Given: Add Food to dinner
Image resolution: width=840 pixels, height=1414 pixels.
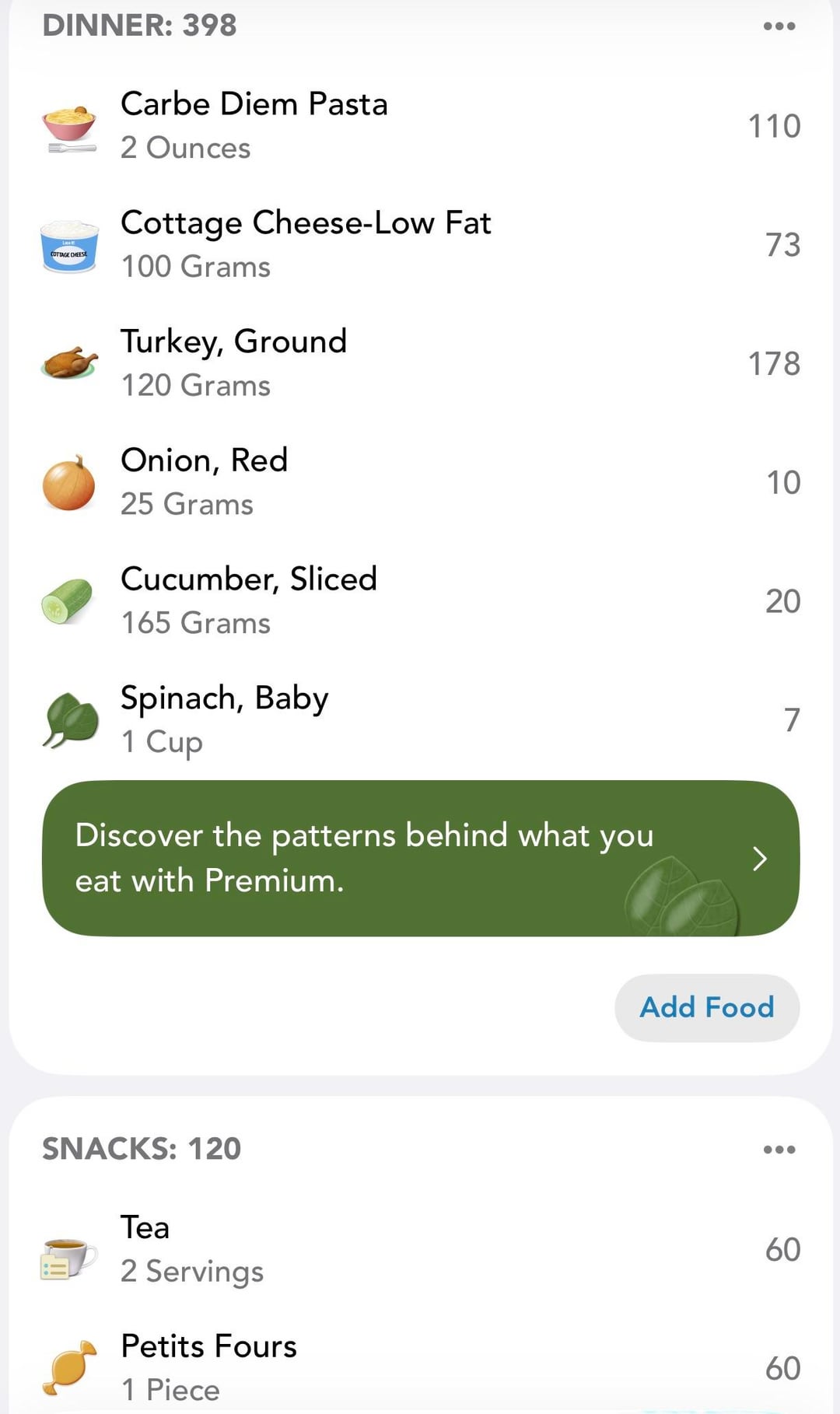Looking at the screenshot, I should pyautogui.click(x=706, y=1007).
